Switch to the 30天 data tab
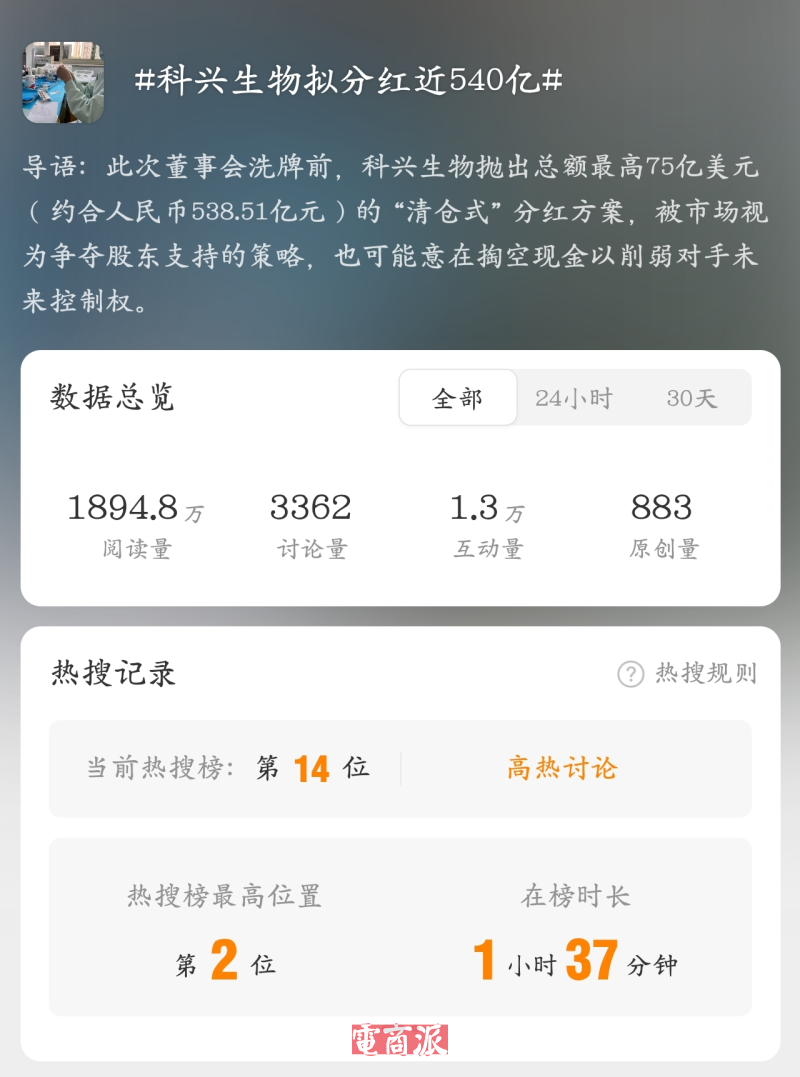Screen dimensions: 800x1077 (x=692, y=398)
